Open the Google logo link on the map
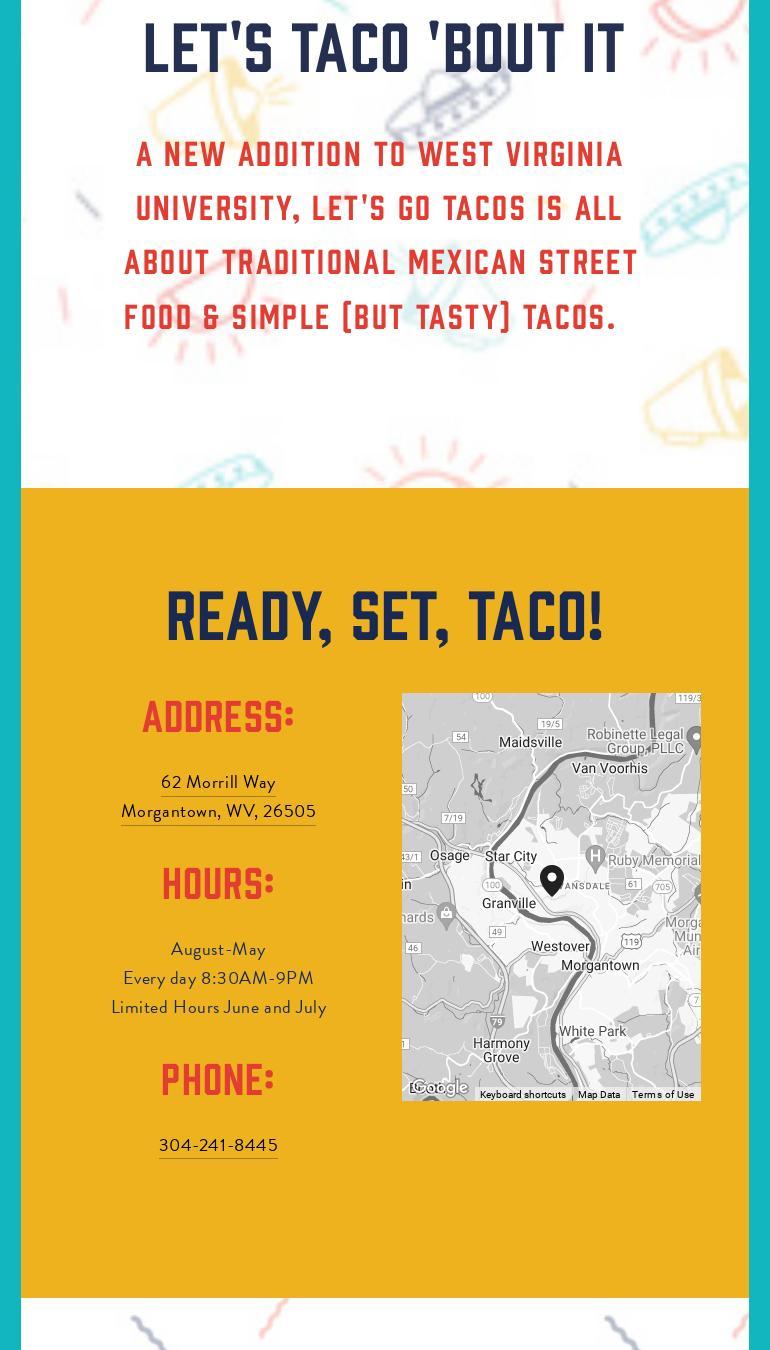770x1350 pixels. click(440, 1088)
